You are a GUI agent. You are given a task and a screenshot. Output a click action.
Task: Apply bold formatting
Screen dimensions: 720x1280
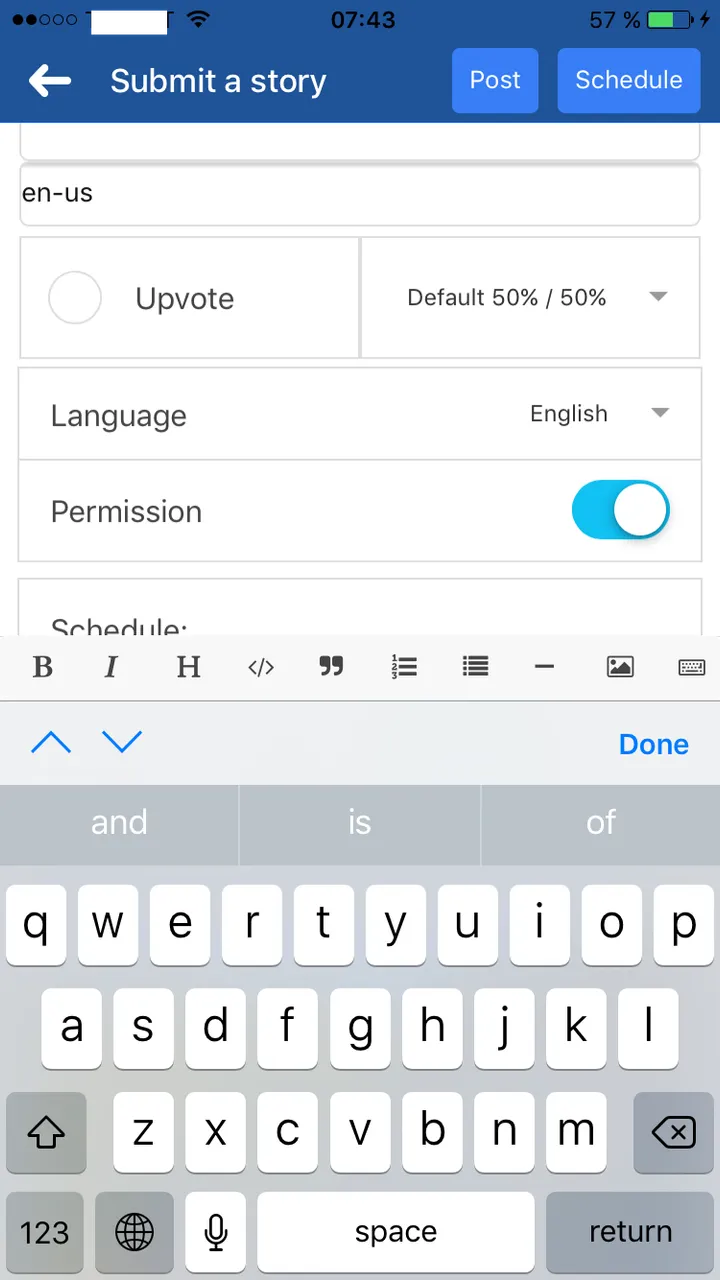coord(42,667)
